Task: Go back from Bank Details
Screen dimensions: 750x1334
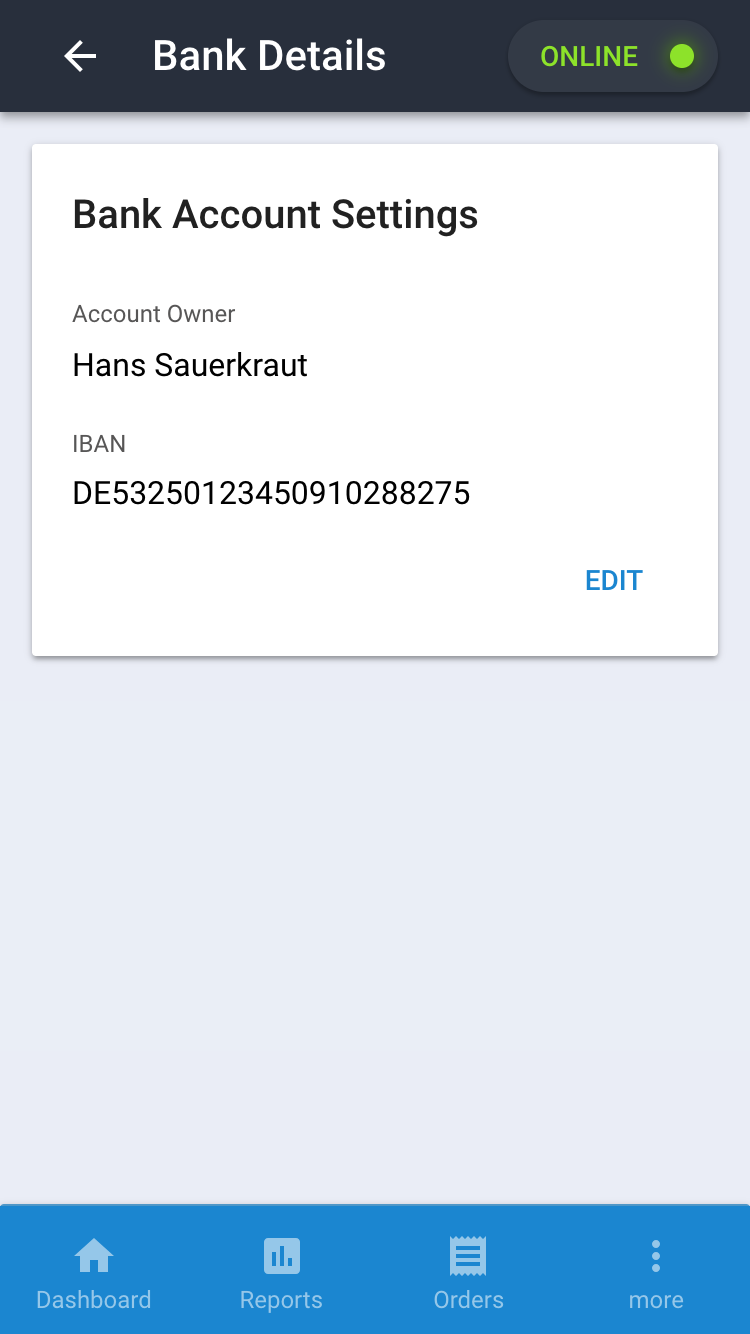Action: tap(80, 56)
